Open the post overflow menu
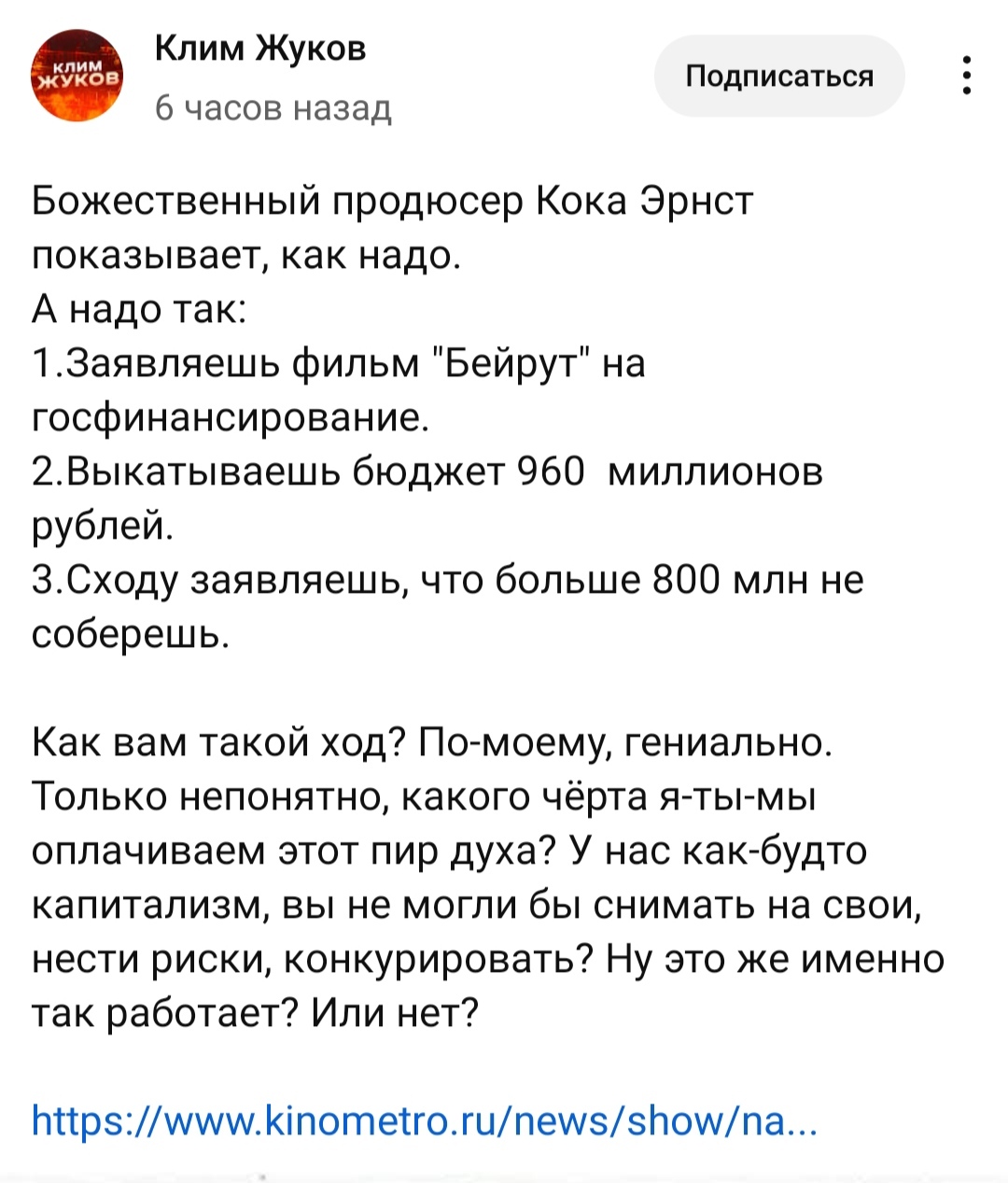Image resolution: width=1008 pixels, height=1183 pixels. 967,76
